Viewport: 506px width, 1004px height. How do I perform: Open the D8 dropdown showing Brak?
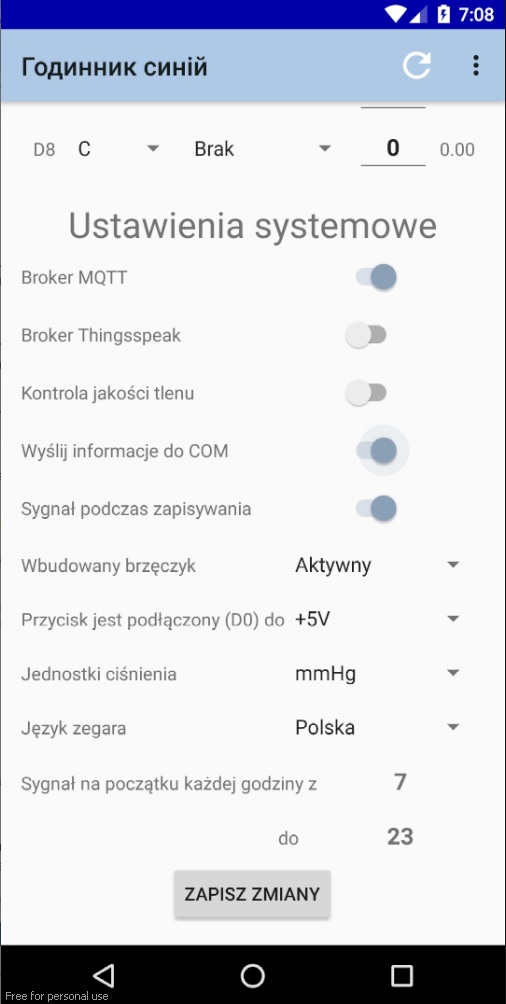pos(263,149)
